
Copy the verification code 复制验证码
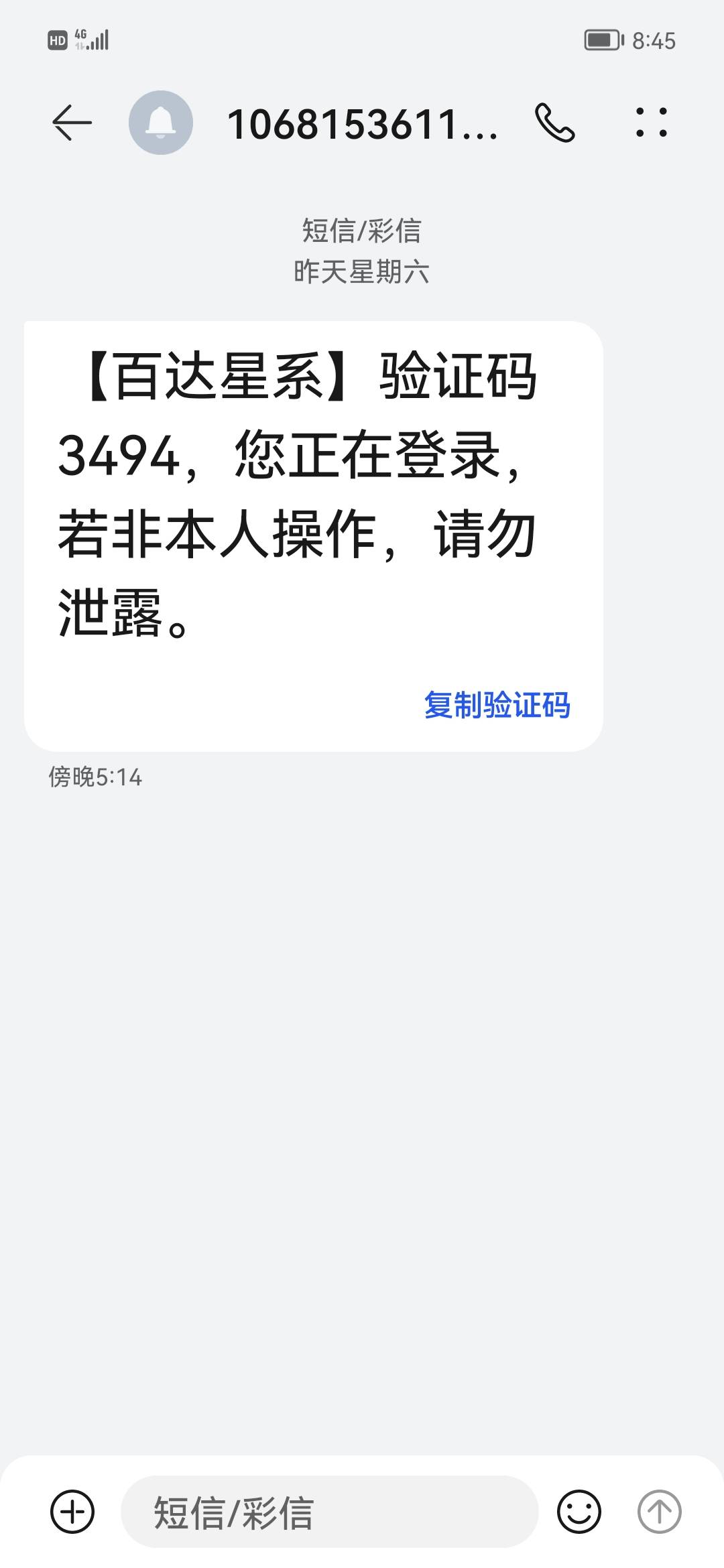pyautogui.click(x=497, y=705)
